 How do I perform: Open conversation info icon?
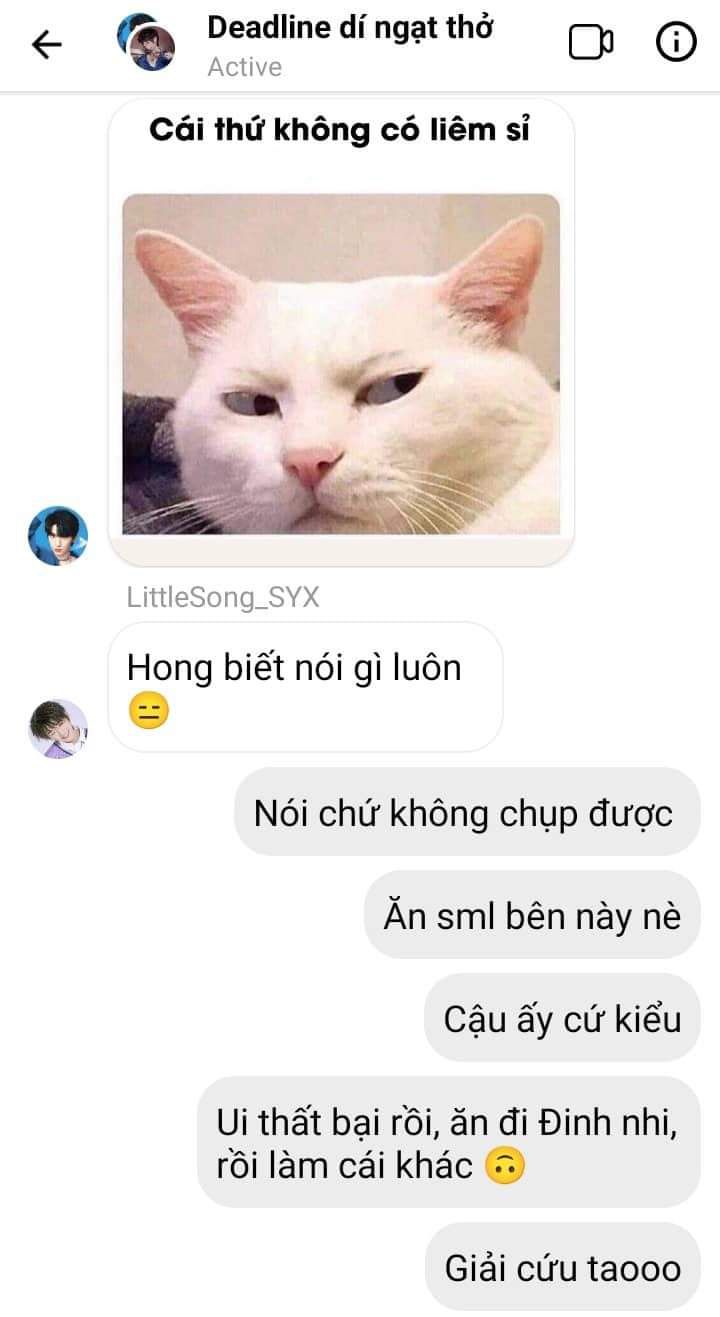point(675,43)
